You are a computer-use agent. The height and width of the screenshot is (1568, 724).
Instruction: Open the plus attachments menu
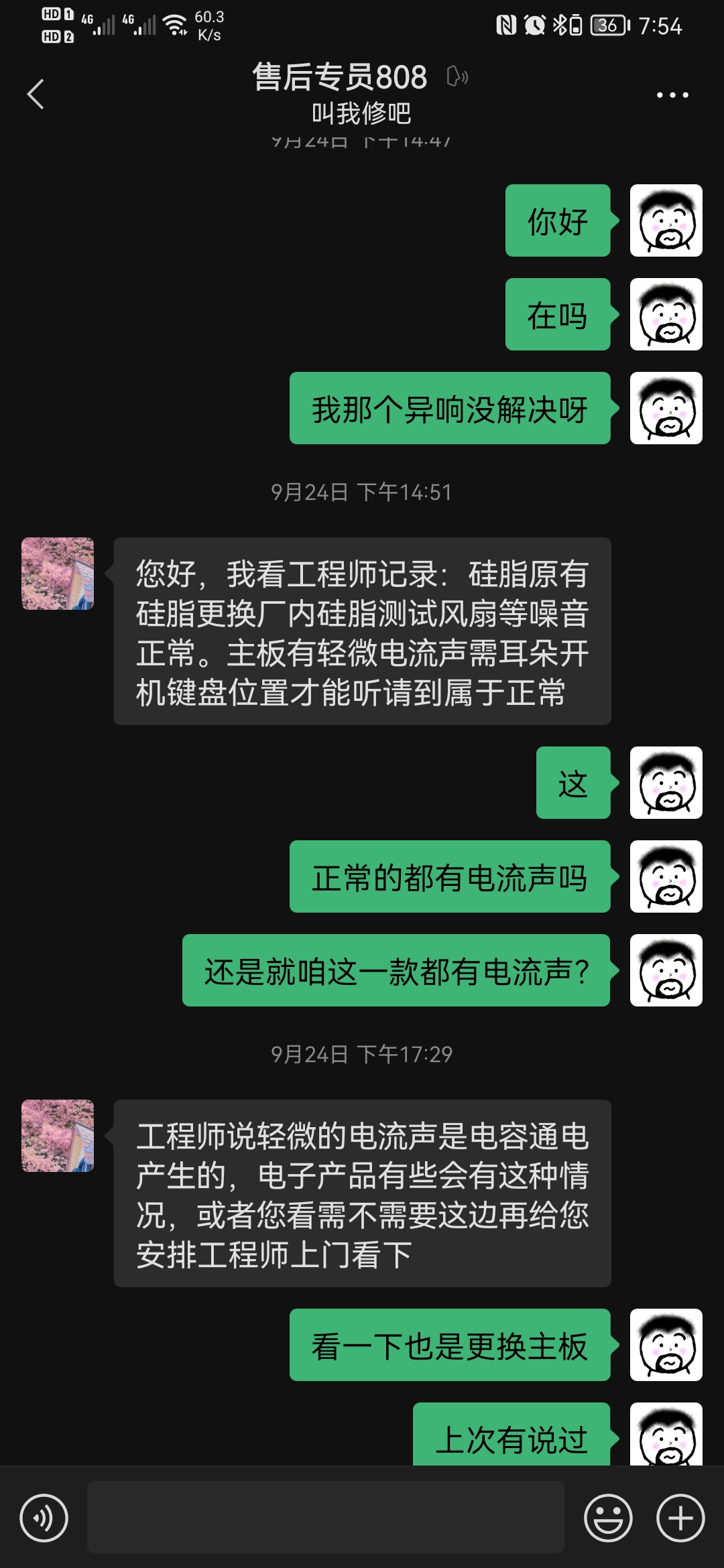coord(680,1518)
